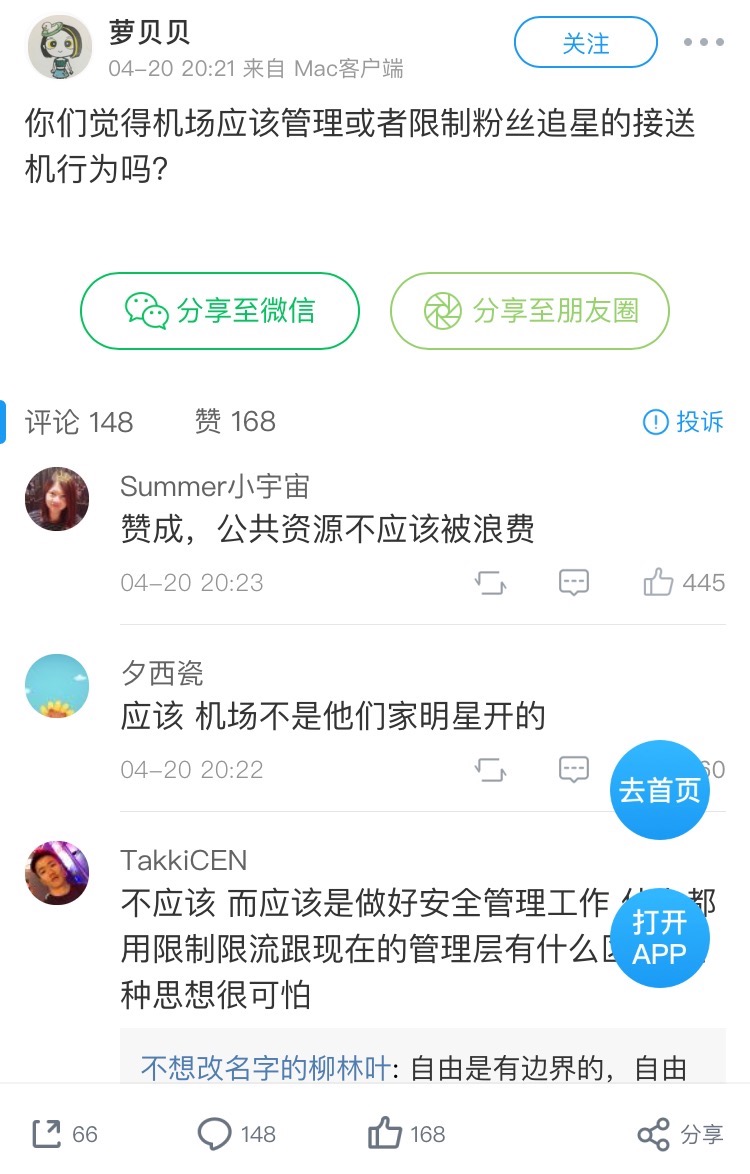
Task: Open comments from the bottom bar
Action: [236, 1134]
